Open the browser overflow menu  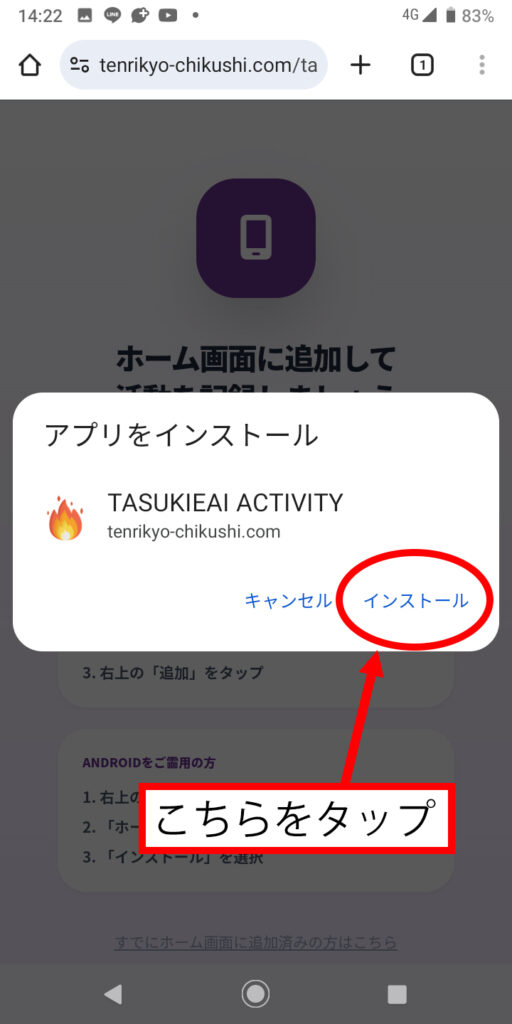click(482, 65)
